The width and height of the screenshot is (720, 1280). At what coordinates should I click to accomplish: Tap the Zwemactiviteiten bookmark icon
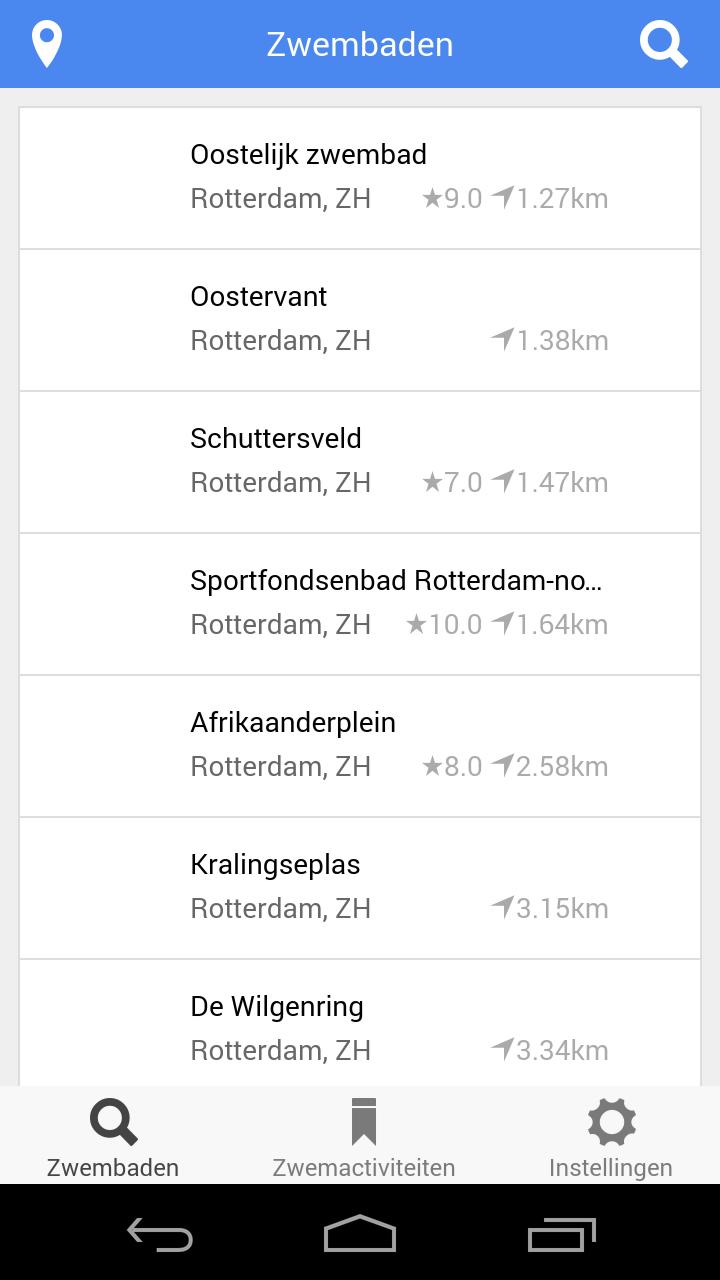(x=363, y=1122)
